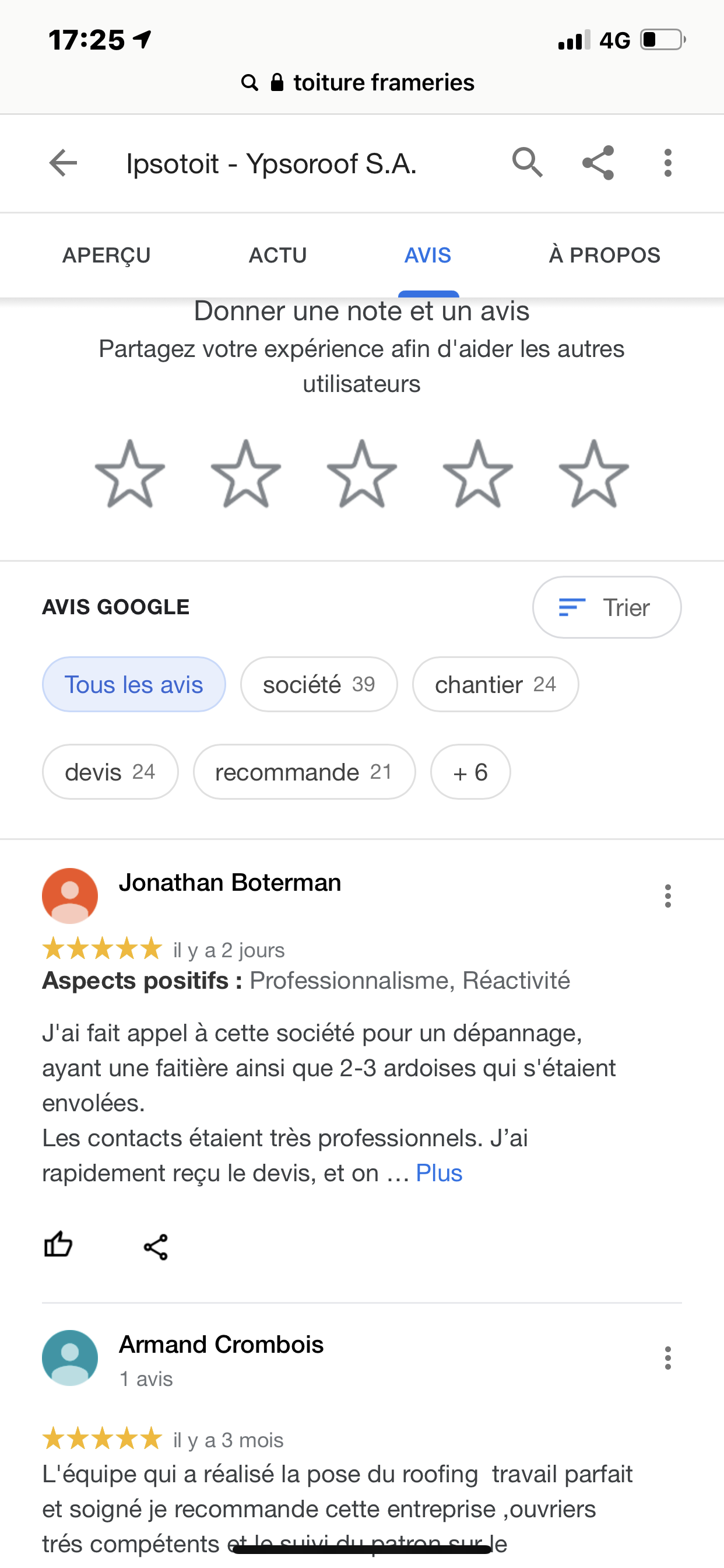The height and width of the screenshot is (1568, 724).
Task: Switch to the APERÇU tab
Action: [107, 255]
